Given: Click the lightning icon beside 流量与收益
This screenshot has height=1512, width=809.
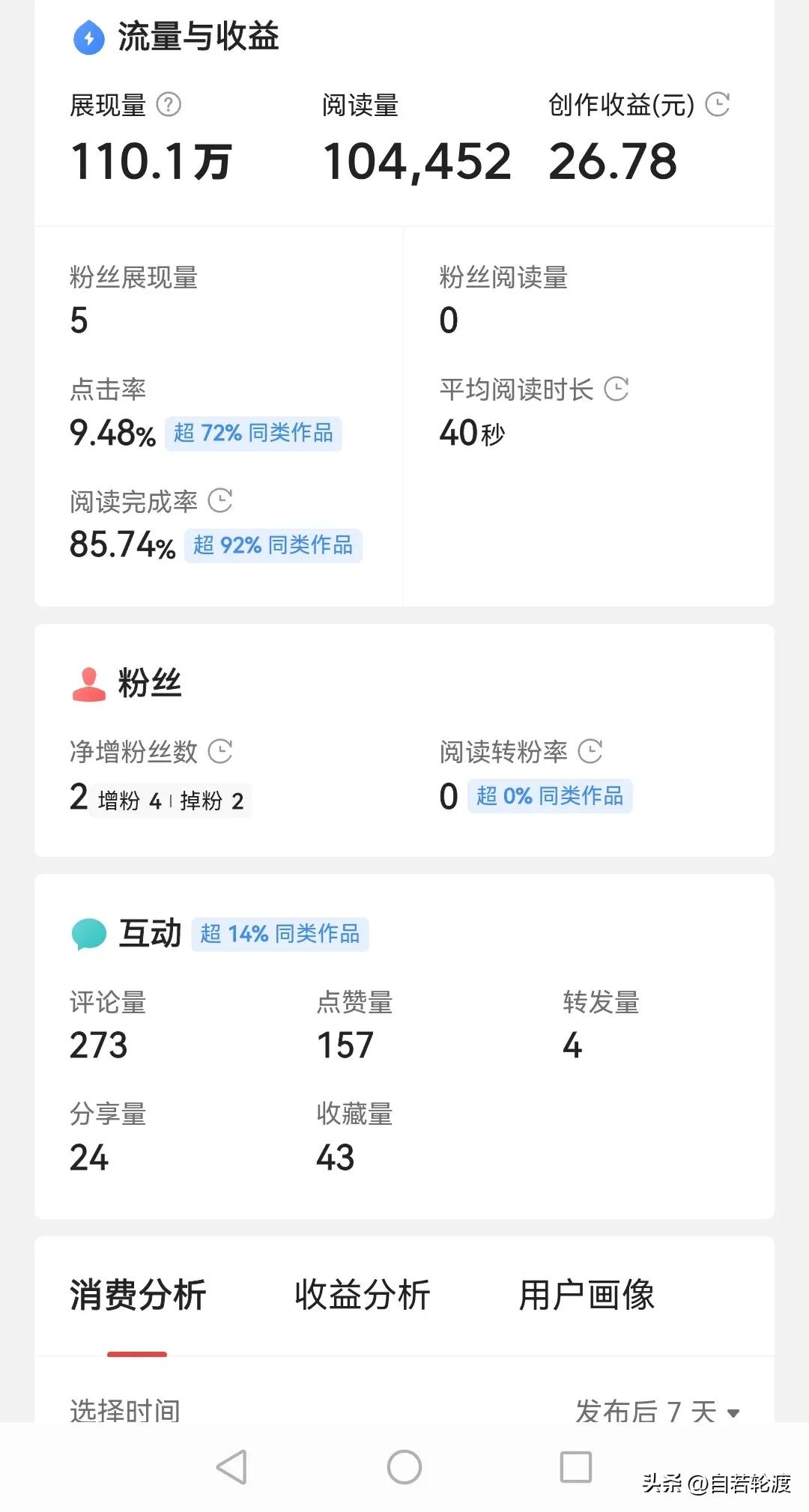Looking at the screenshot, I should (88, 38).
